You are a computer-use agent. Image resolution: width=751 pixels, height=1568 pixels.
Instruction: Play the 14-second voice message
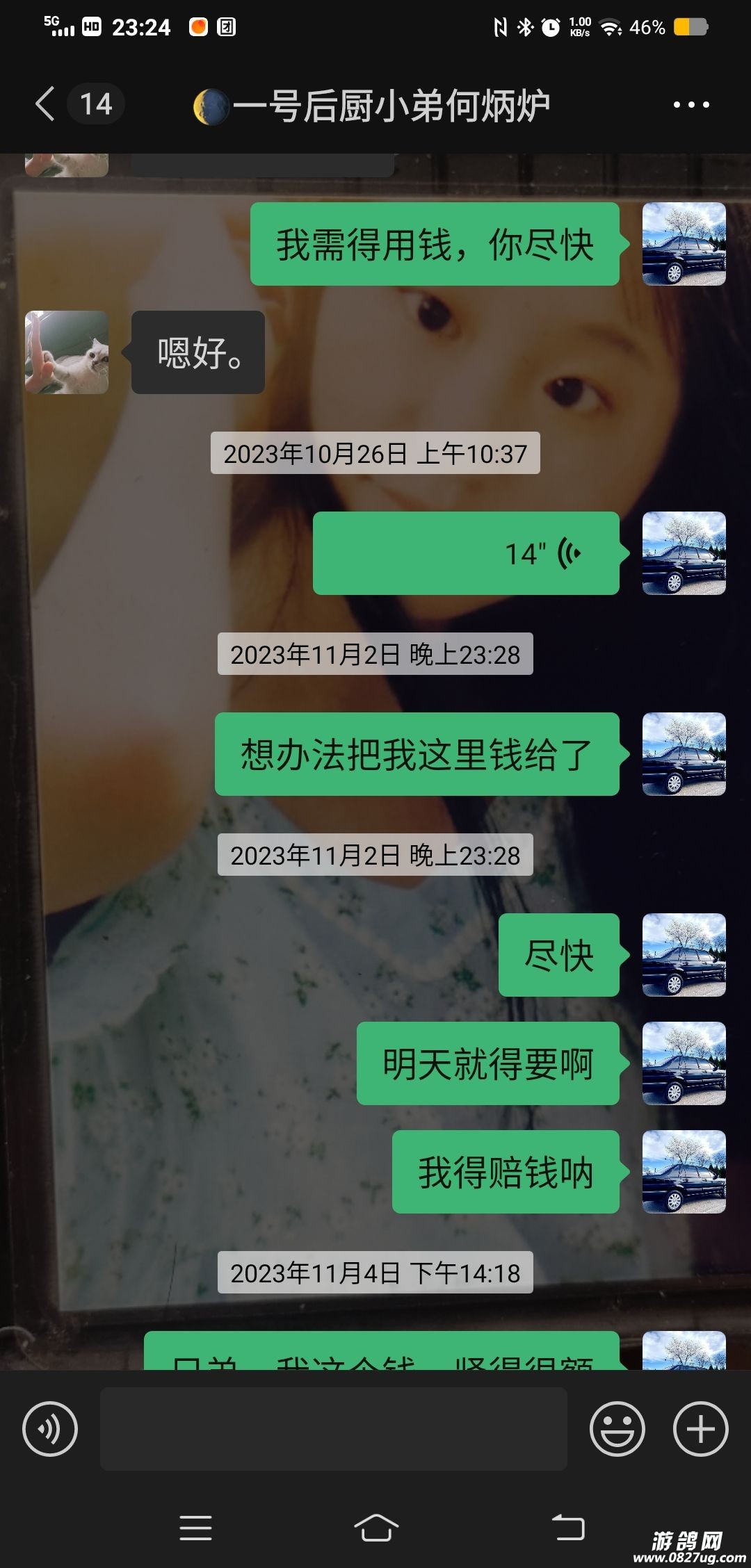click(465, 553)
